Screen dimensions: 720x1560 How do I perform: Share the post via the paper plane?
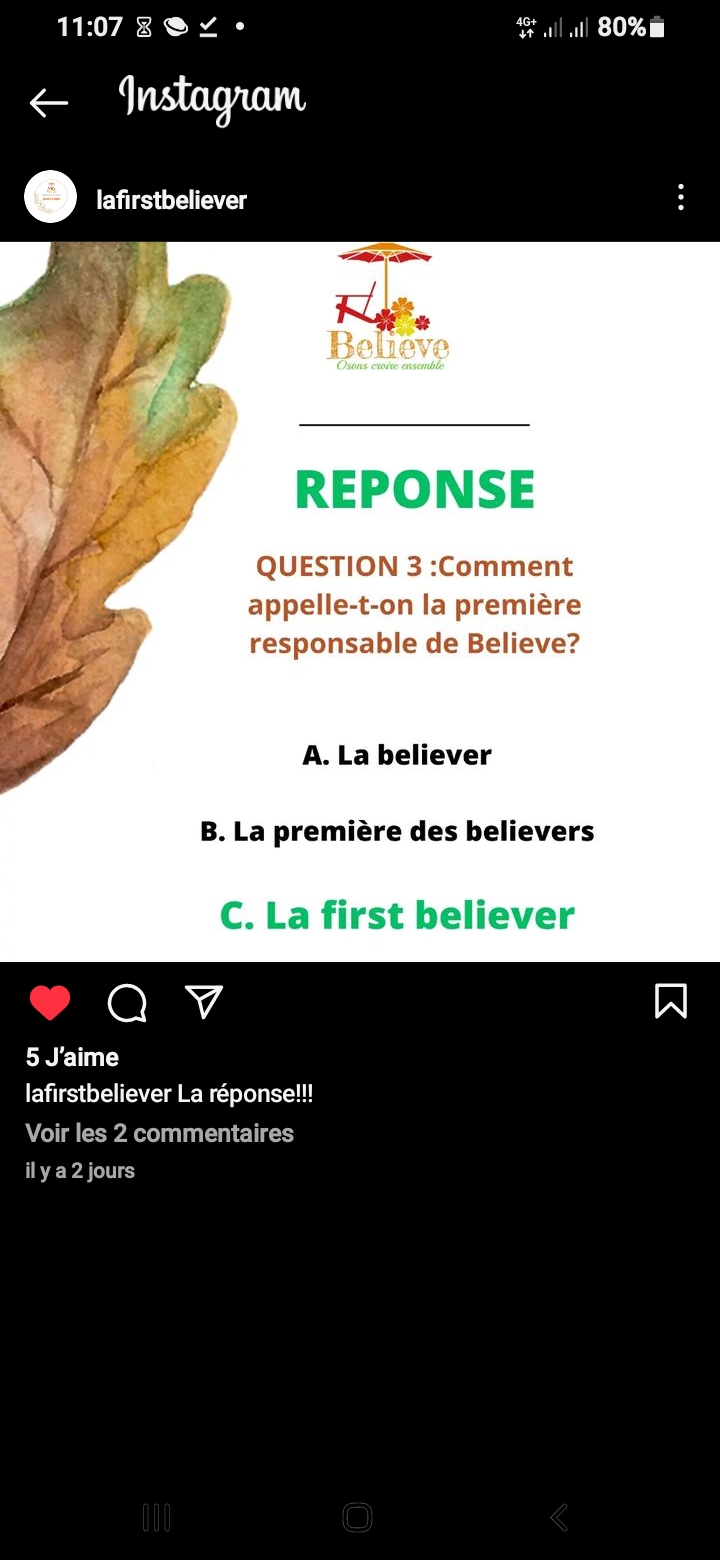(x=204, y=1002)
